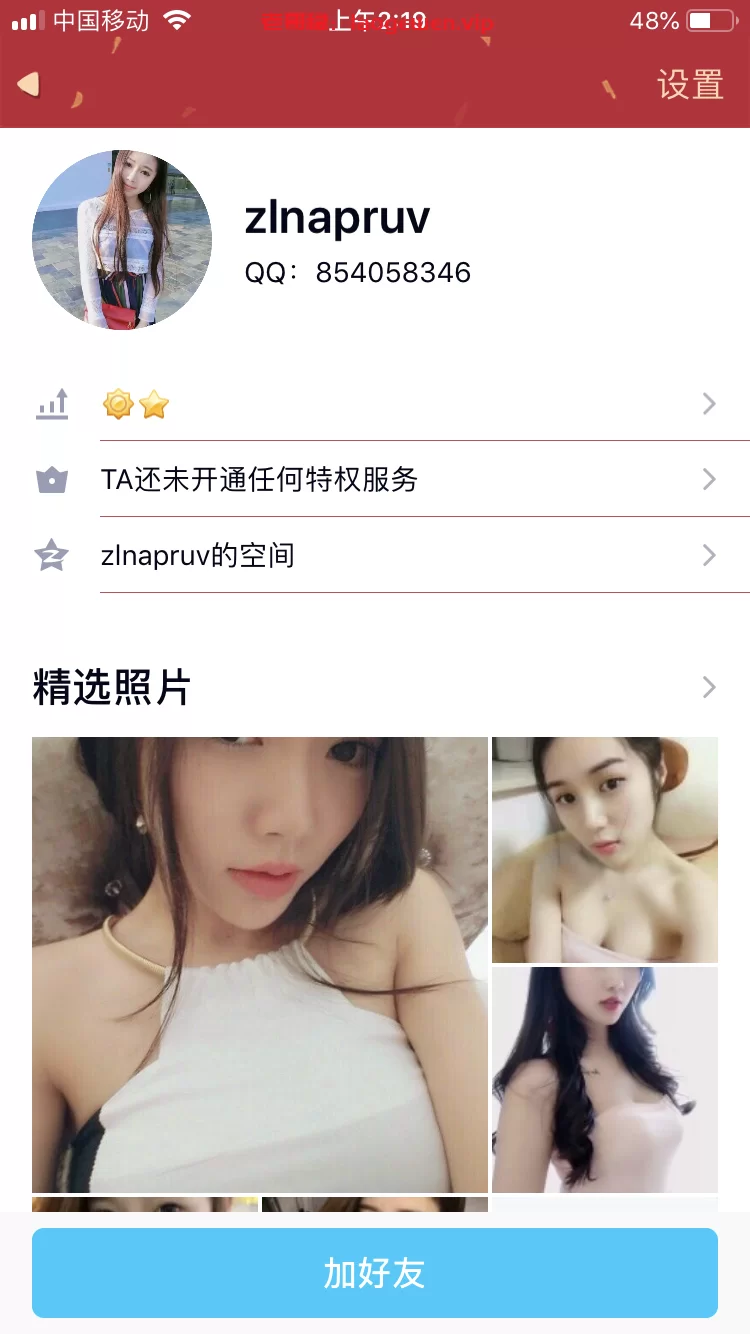Viewport: 750px width, 1334px height.
Task: View the profile avatar photo
Action: 122,240
